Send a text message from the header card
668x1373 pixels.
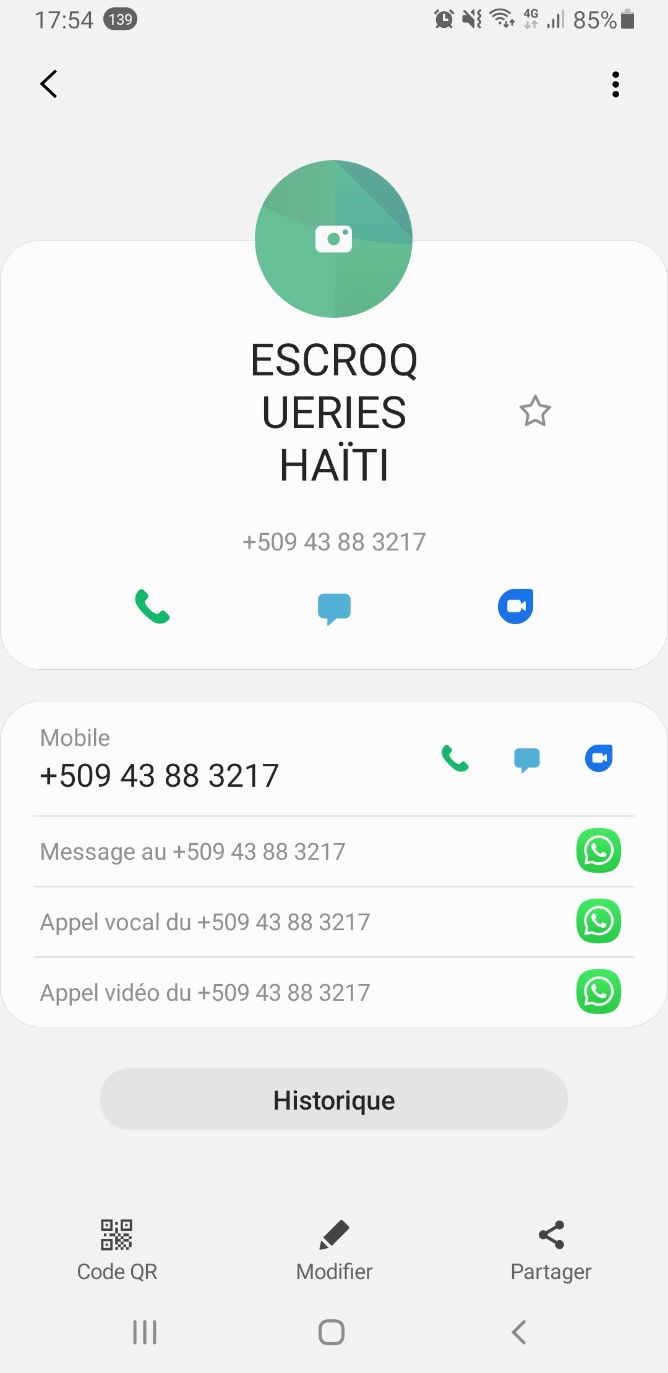click(334, 608)
